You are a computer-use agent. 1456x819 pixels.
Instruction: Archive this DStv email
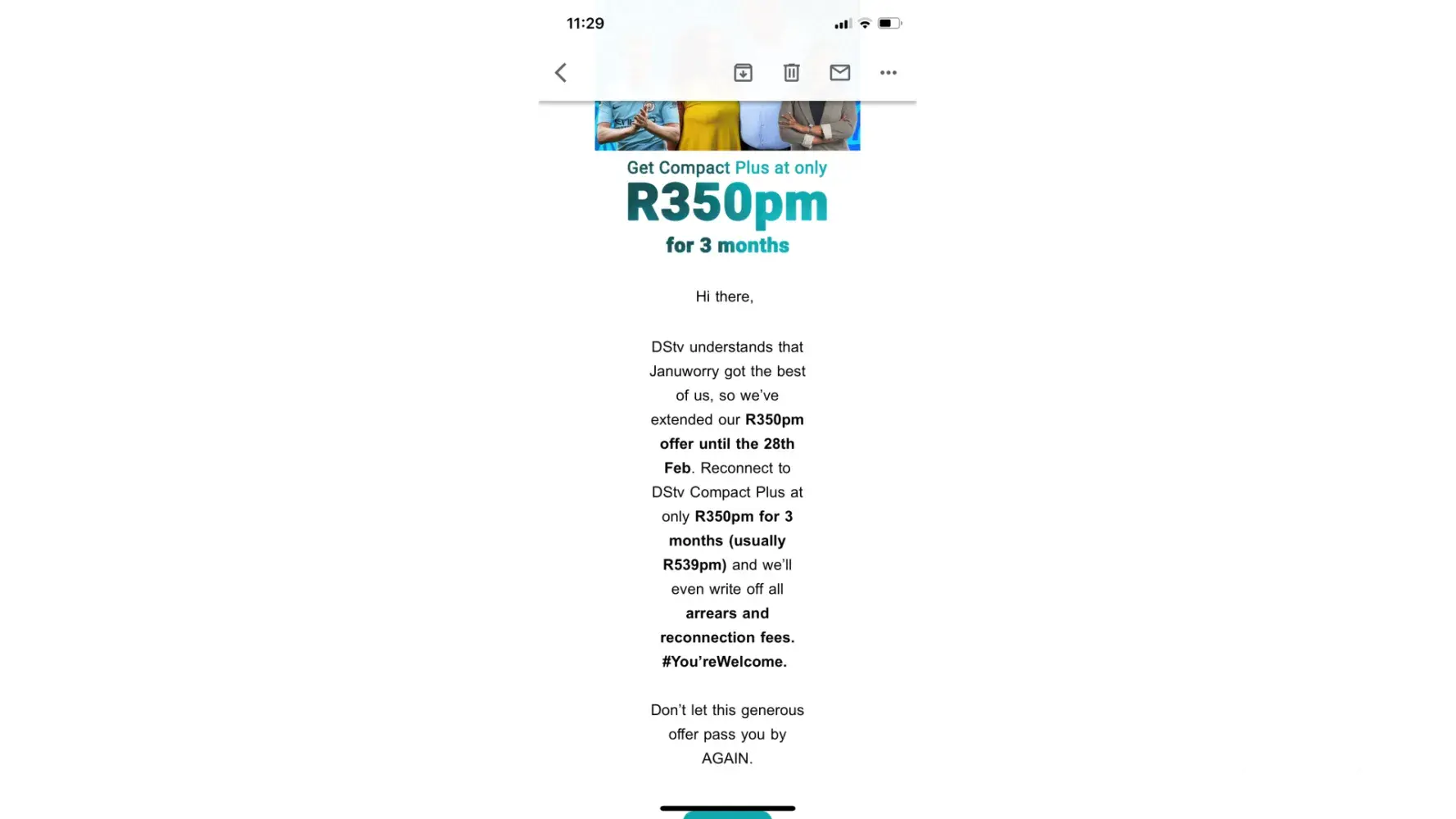click(743, 73)
